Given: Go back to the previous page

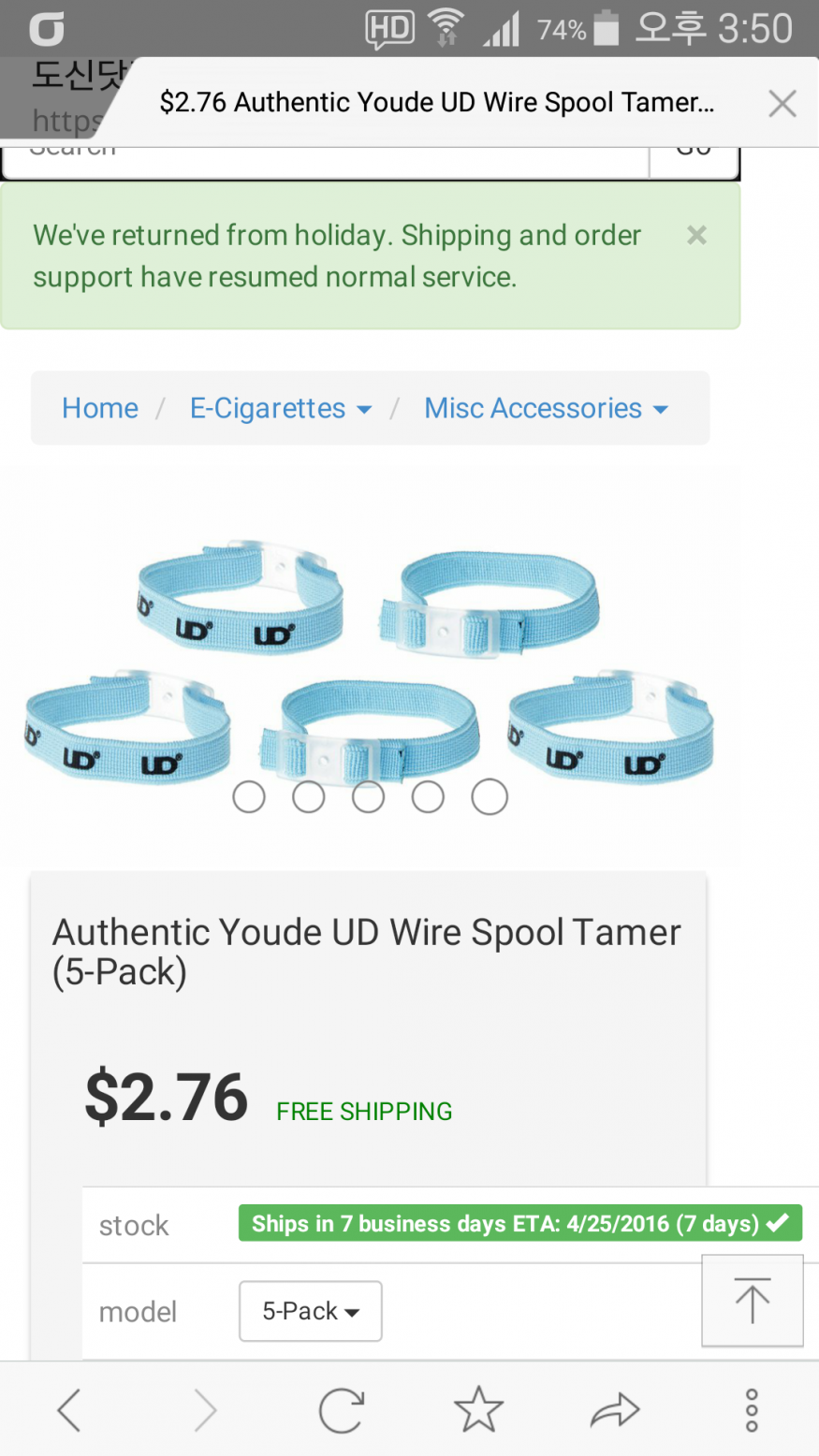Looking at the screenshot, I should [x=69, y=1410].
